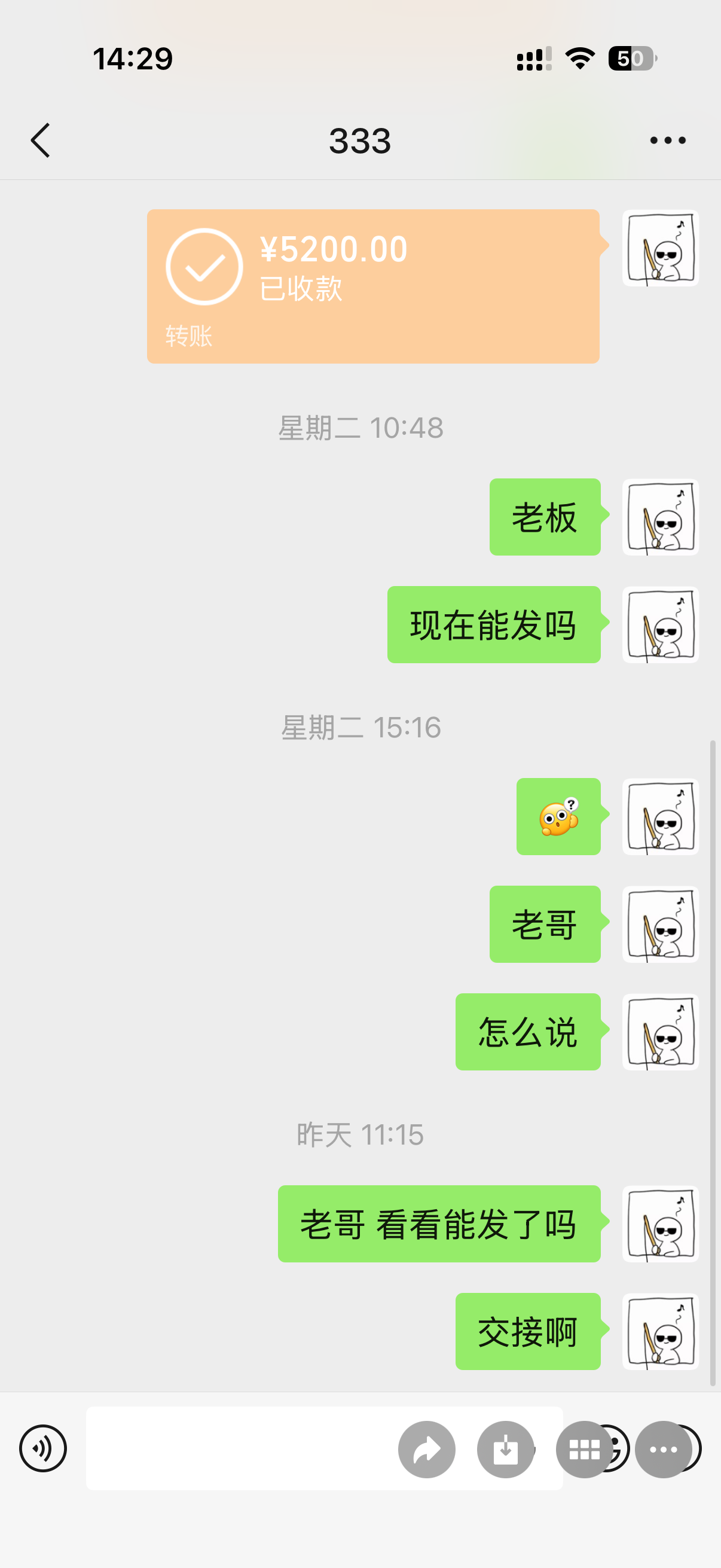Tap the chat title 333
The image size is (721, 1568).
click(x=360, y=139)
